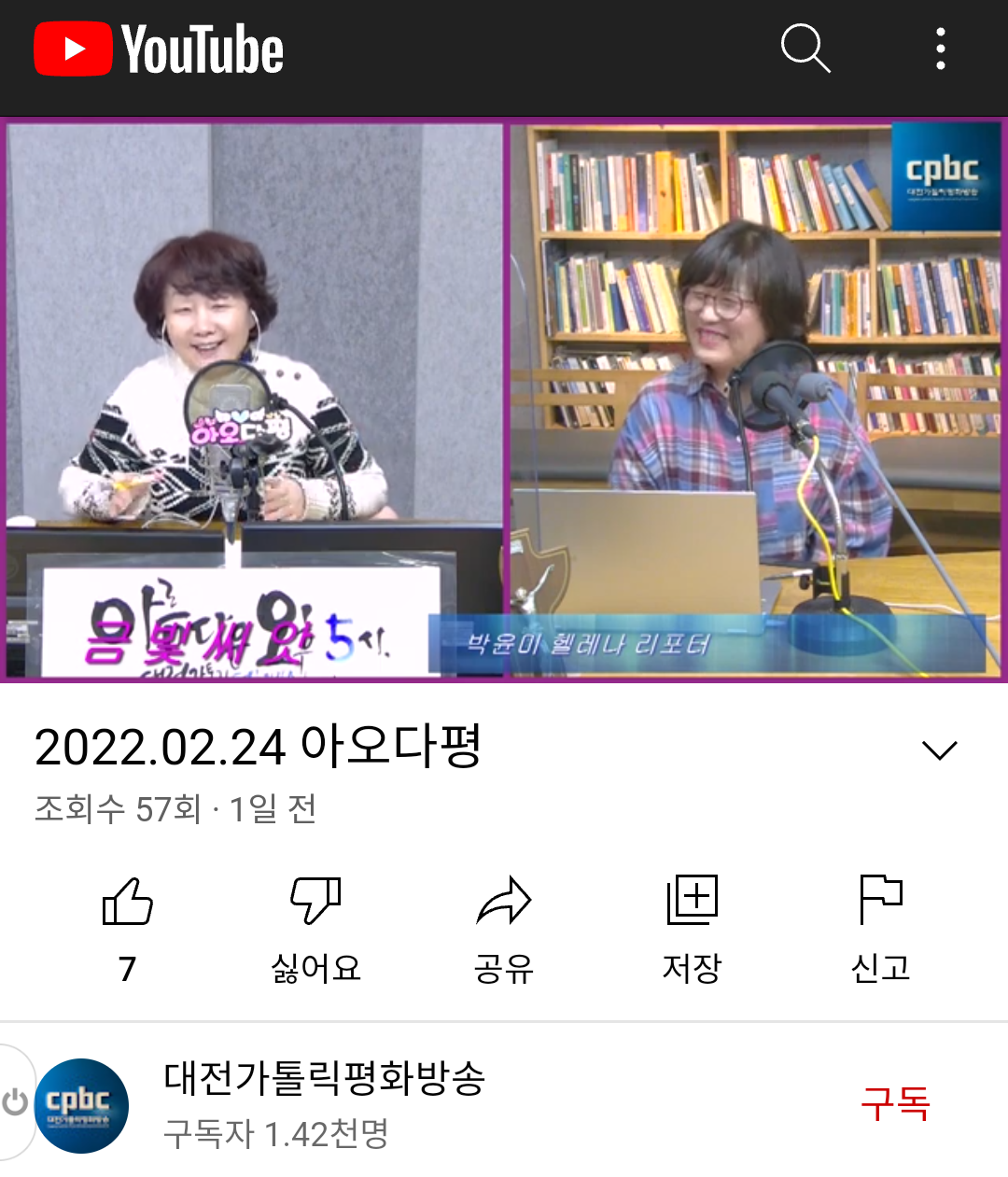Open the overflow menu
1008x1177 pixels.
coord(940,49)
